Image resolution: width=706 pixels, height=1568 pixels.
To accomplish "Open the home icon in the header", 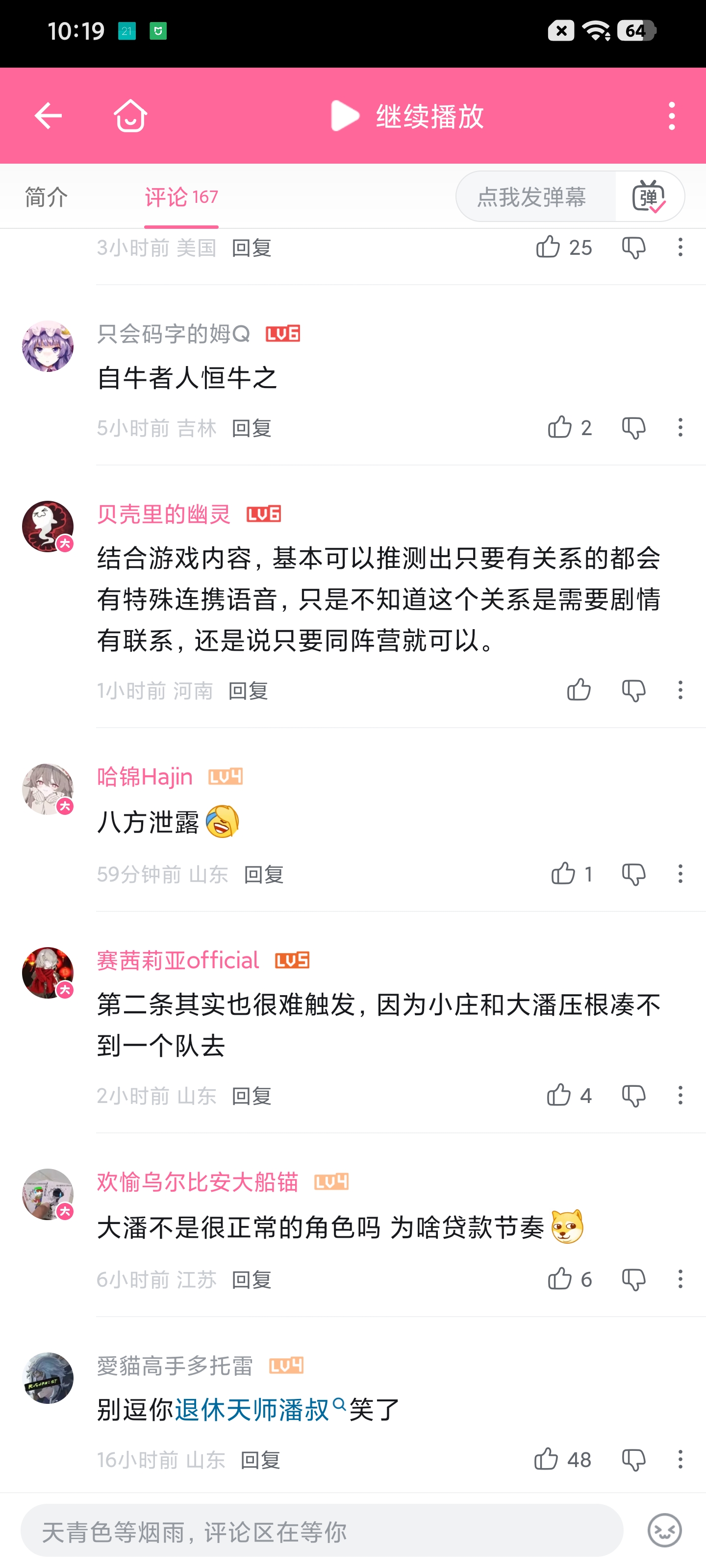I will click(130, 116).
